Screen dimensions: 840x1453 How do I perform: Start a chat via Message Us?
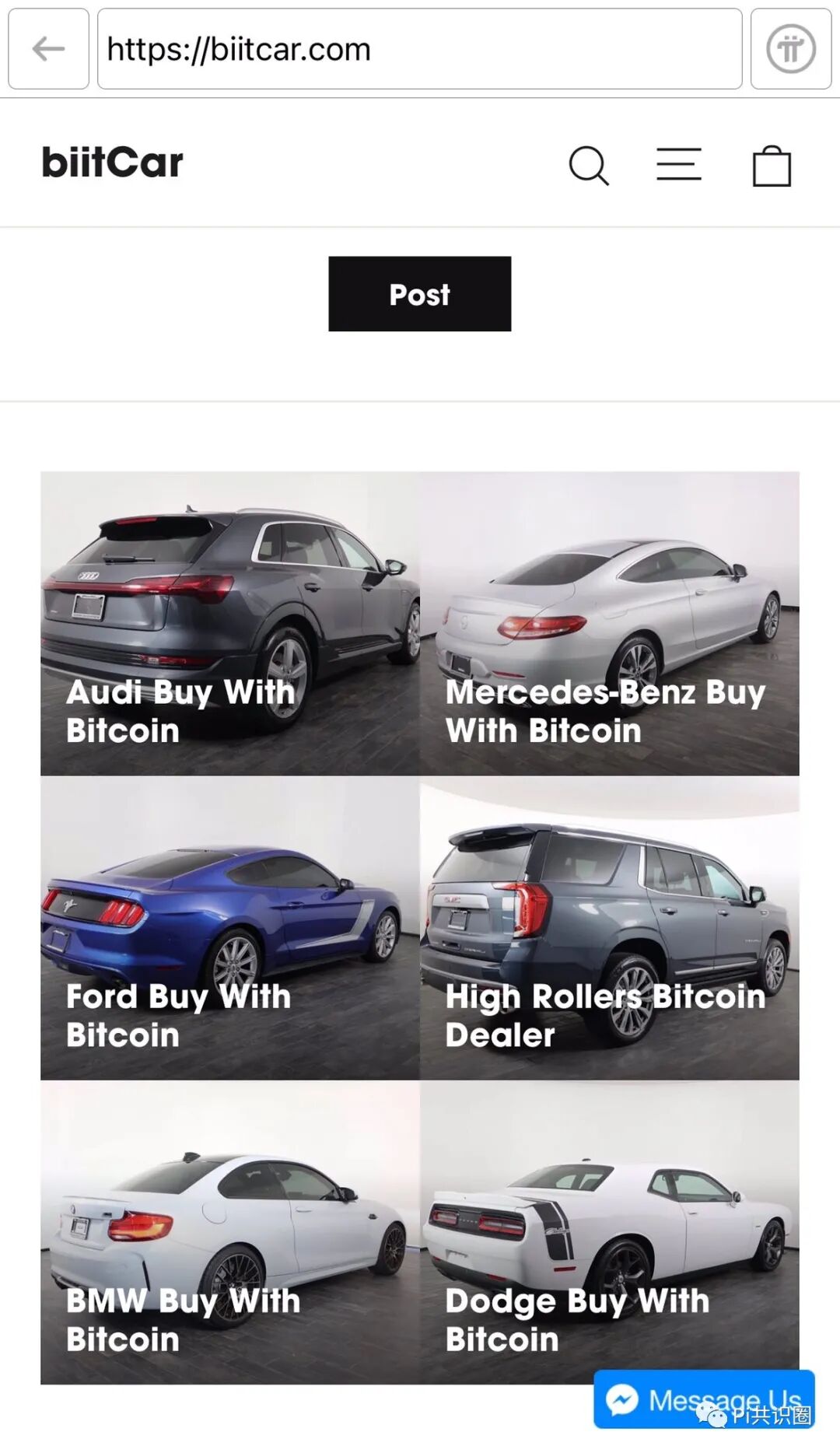703,1399
